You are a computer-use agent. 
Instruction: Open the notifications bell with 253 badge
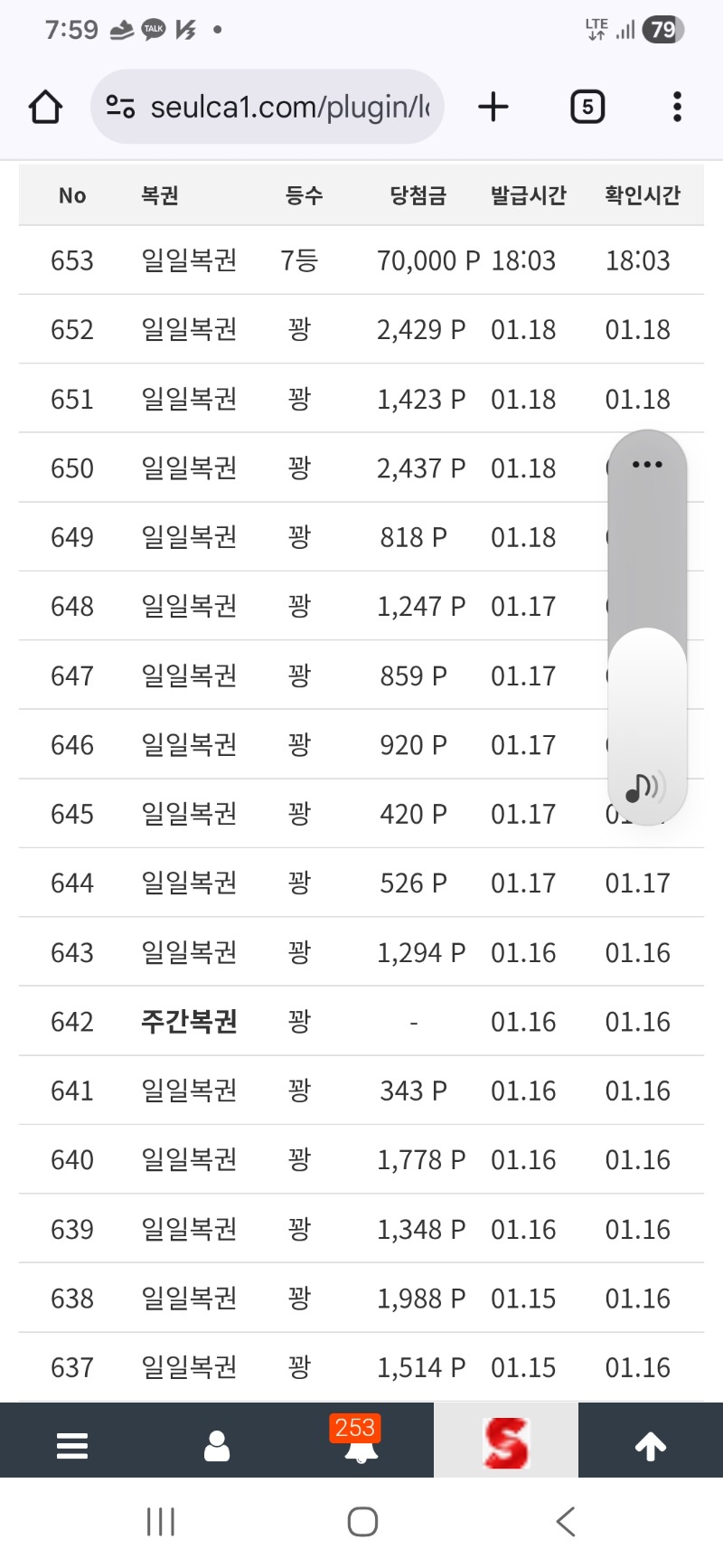(361, 1445)
